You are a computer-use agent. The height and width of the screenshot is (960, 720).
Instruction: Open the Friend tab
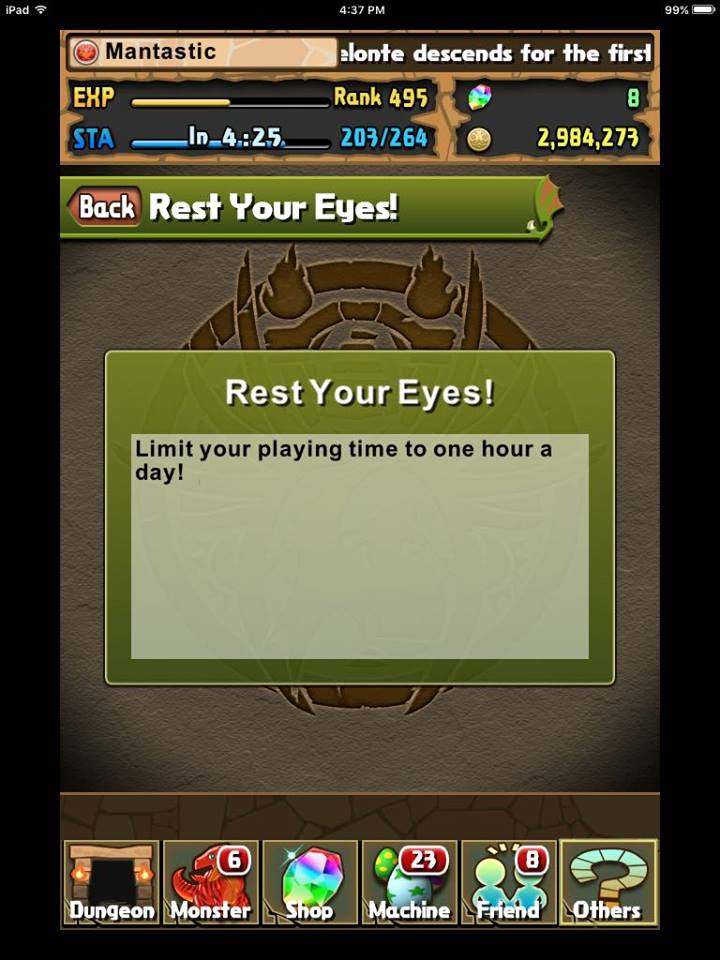508,883
